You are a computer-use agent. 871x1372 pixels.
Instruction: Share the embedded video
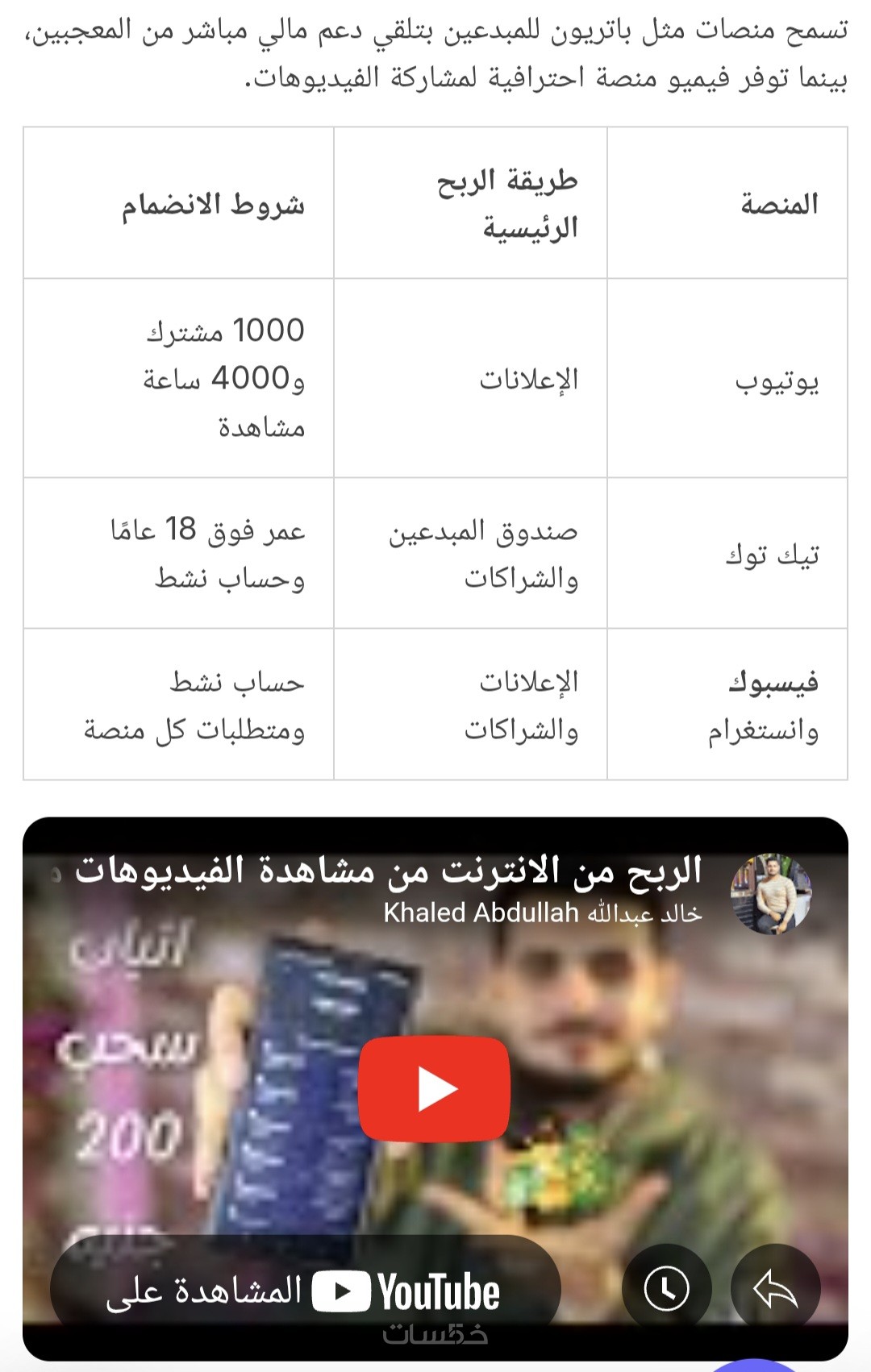click(x=775, y=1288)
